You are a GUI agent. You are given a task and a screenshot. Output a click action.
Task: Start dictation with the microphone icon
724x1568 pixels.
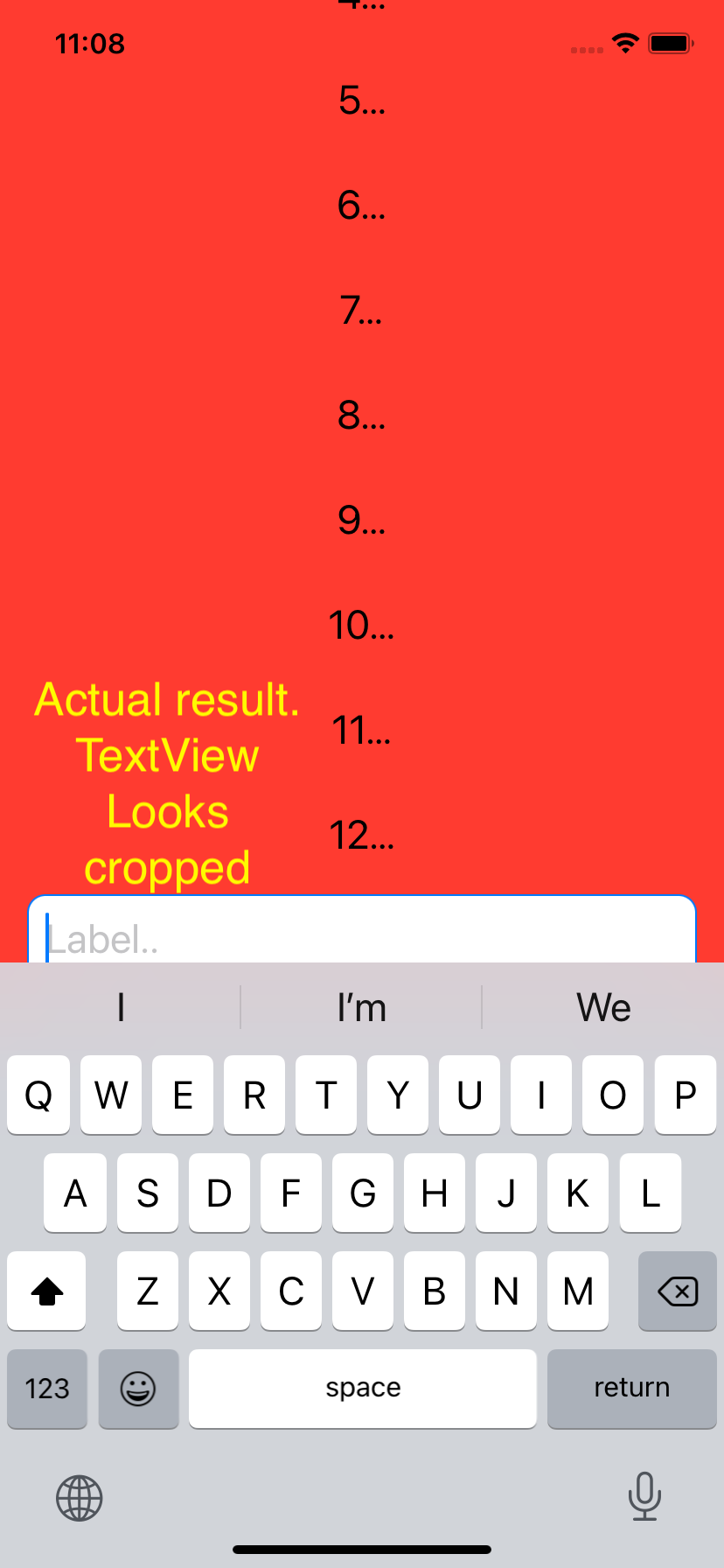coord(644,1496)
